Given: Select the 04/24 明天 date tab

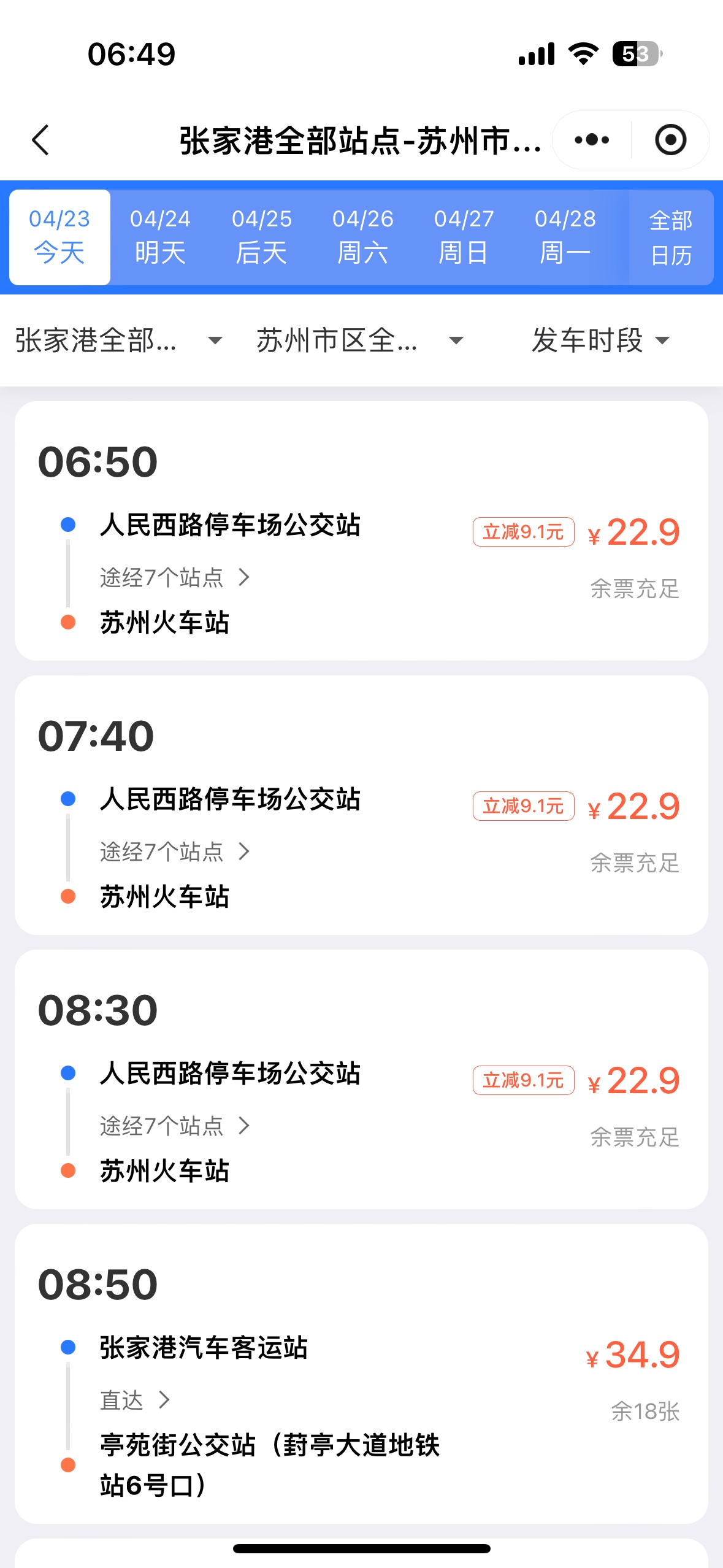Looking at the screenshot, I should (160, 237).
